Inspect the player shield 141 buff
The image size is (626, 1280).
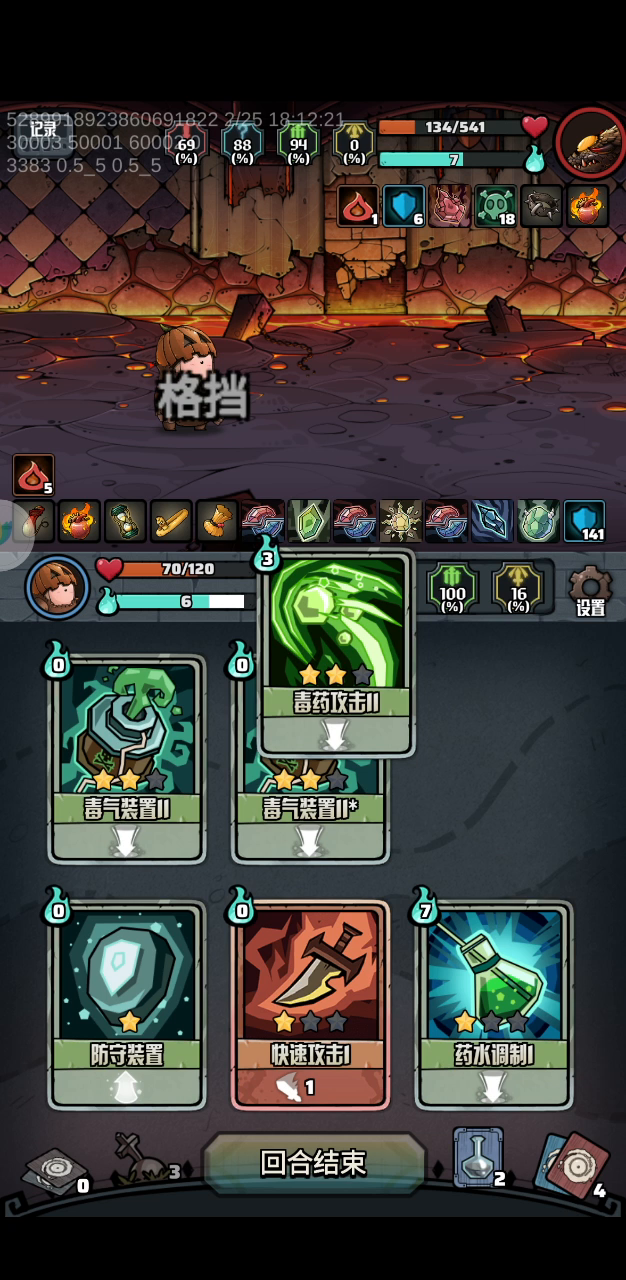(x=584, y=521)
